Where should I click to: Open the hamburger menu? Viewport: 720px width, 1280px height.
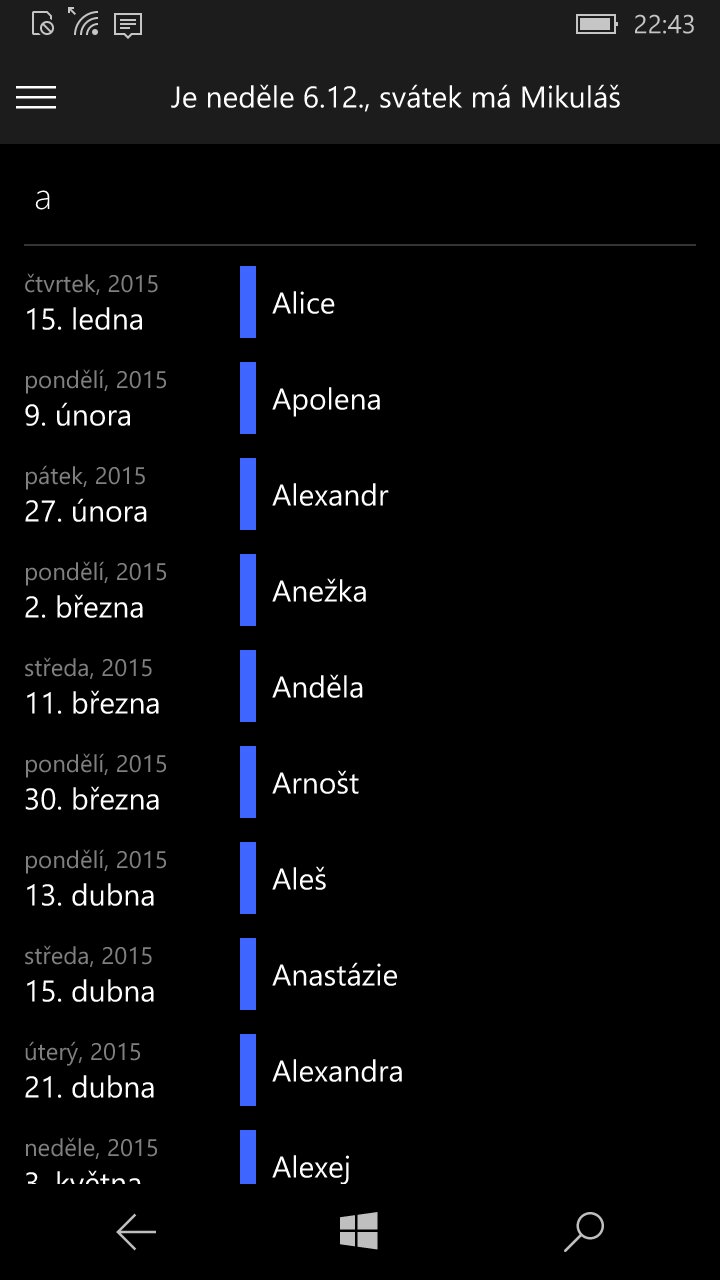coord(36,97)
